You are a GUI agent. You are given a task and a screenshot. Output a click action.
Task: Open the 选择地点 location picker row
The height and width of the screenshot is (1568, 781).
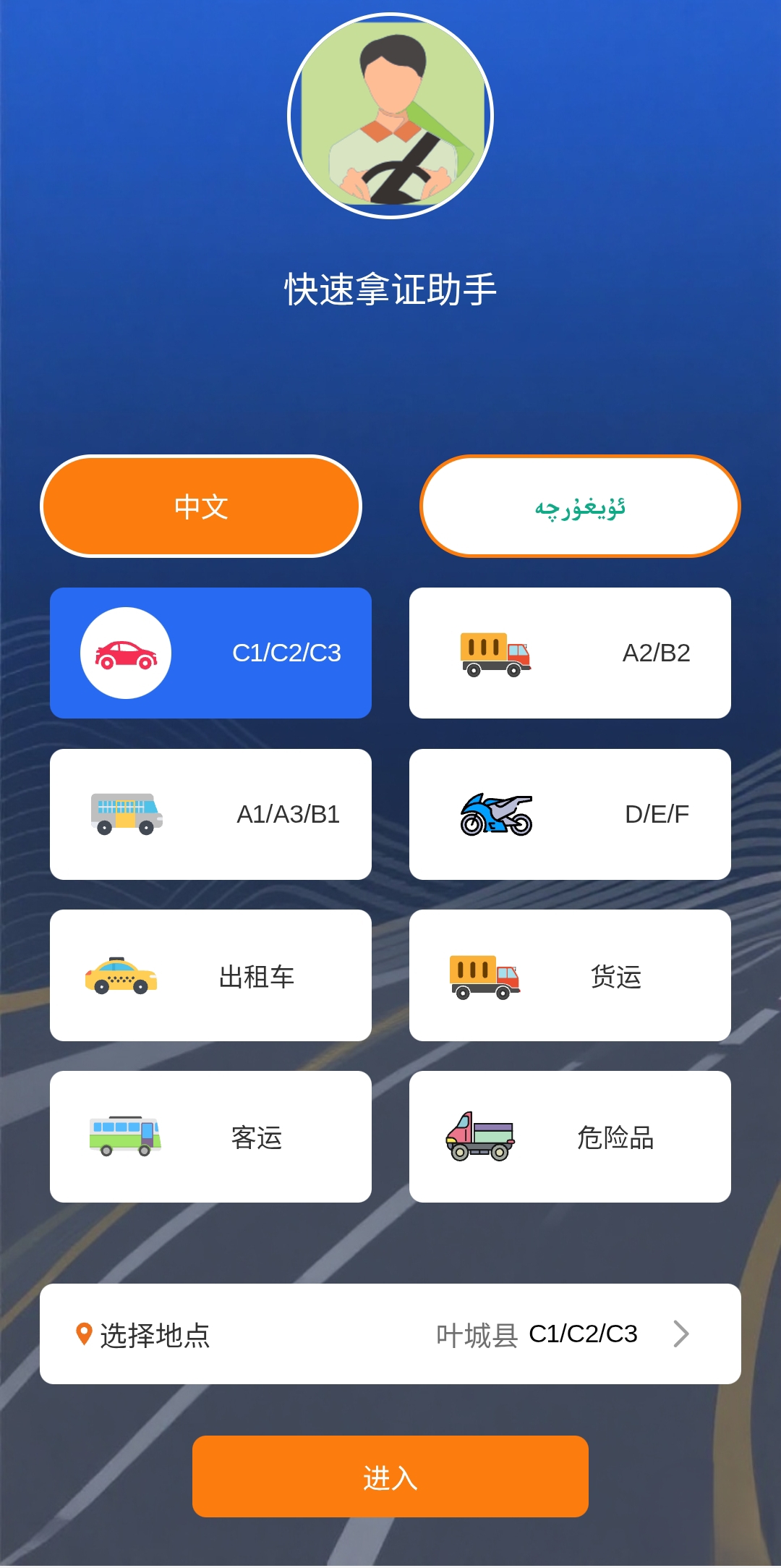click(x=390, y=1334)
